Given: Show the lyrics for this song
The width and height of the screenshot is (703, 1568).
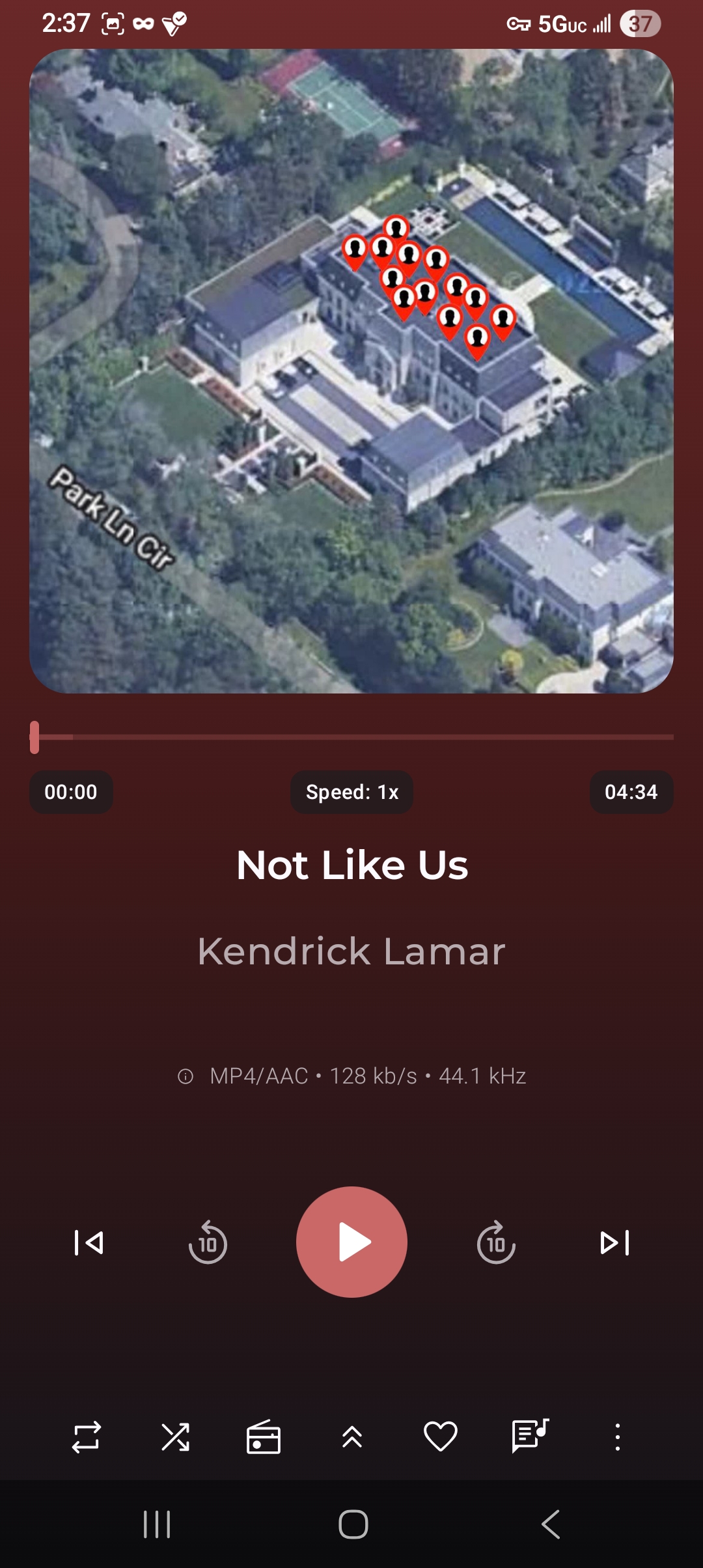Looking at the screenshot, I should point(530,1435).
